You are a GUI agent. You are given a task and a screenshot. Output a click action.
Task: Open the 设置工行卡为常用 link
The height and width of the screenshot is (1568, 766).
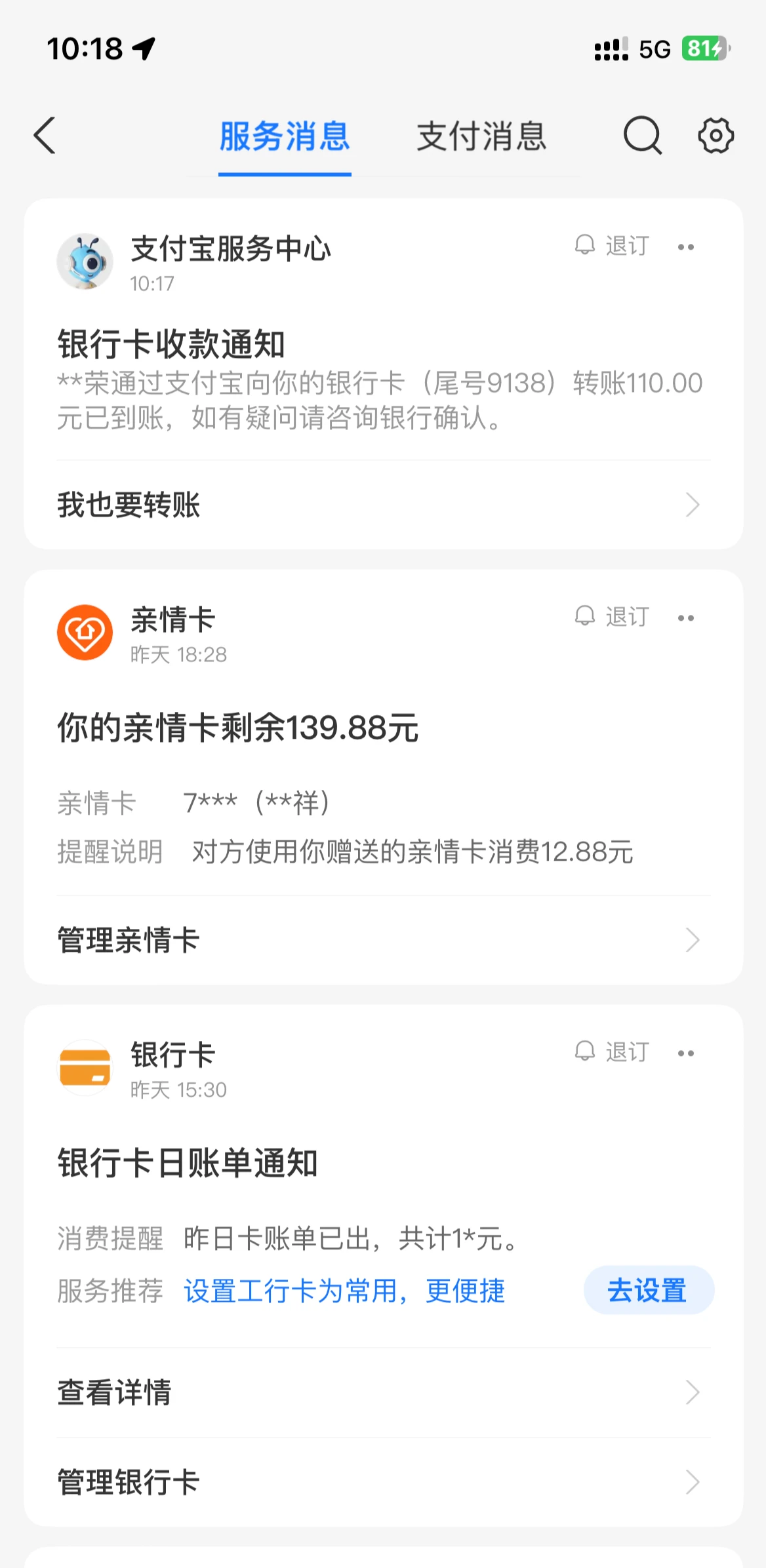344,1291
